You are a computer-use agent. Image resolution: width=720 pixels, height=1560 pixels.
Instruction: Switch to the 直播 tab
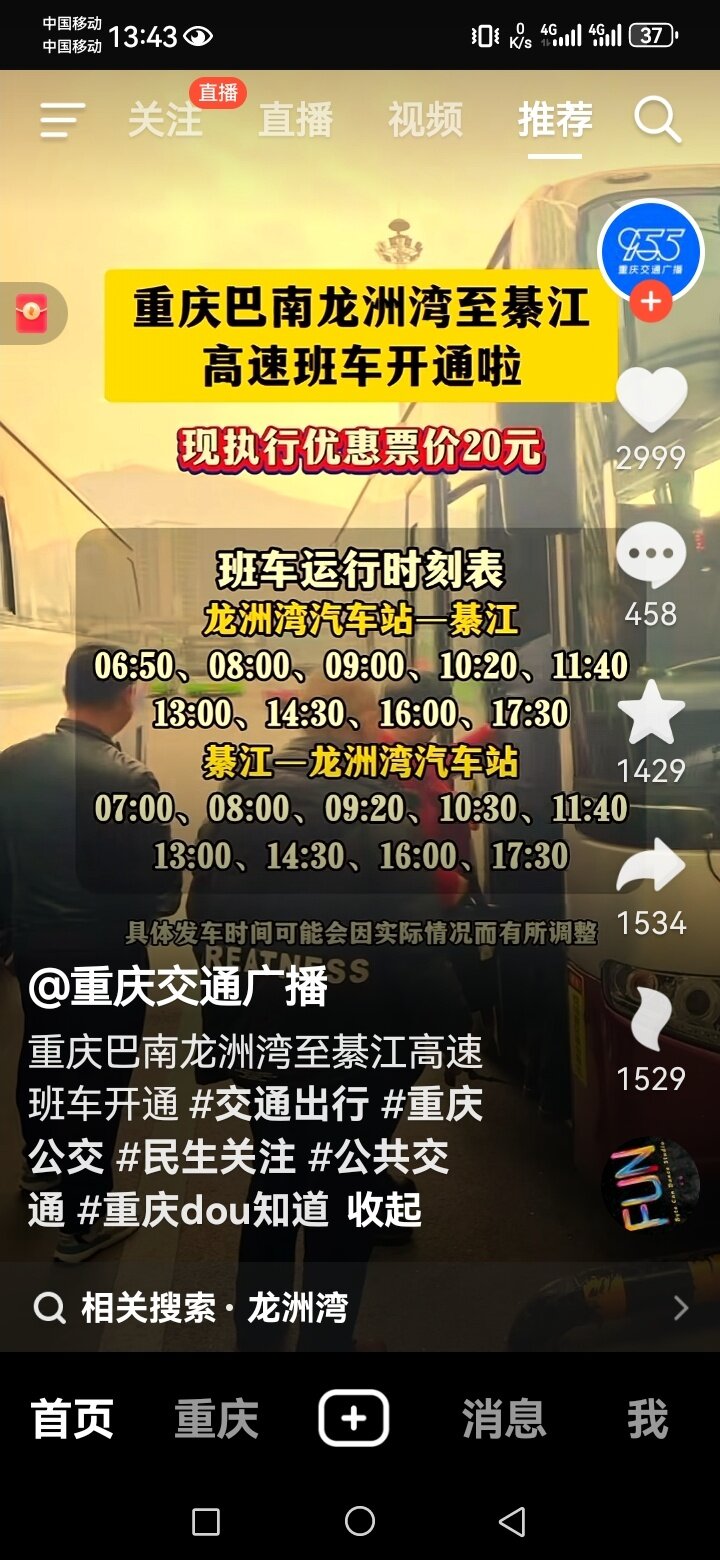tap(295, 121)
